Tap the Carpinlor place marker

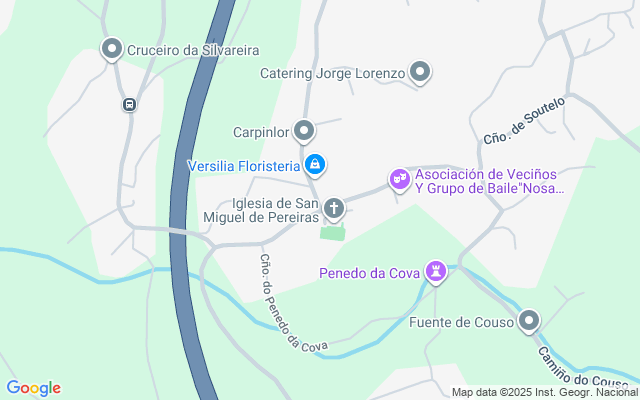click(305, 131)
